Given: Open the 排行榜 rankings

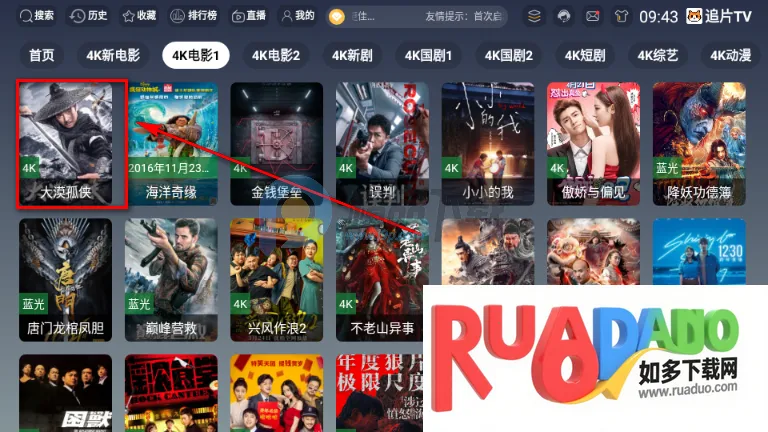Looking at the screenshot, I should 194,16.
